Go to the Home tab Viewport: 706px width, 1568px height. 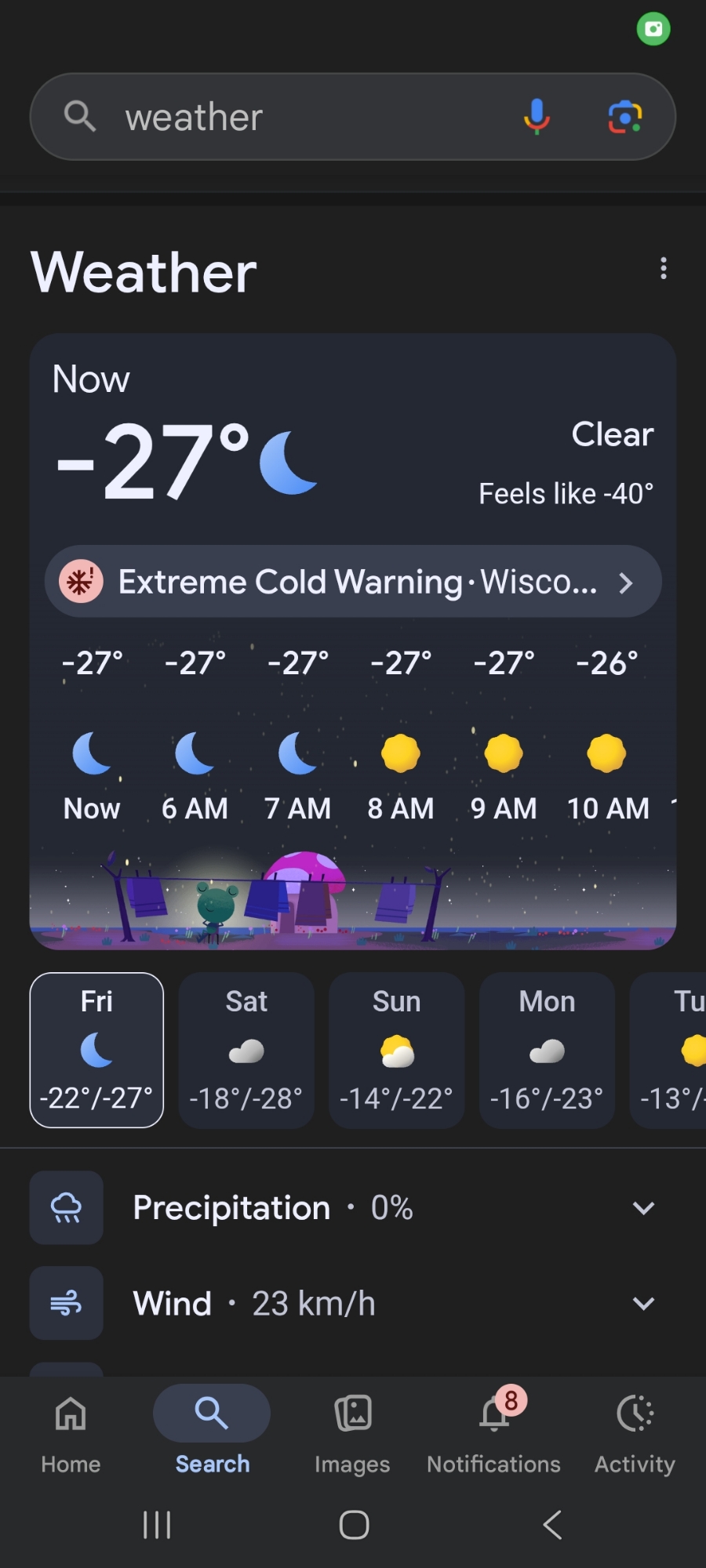(x=71, y=1429)
